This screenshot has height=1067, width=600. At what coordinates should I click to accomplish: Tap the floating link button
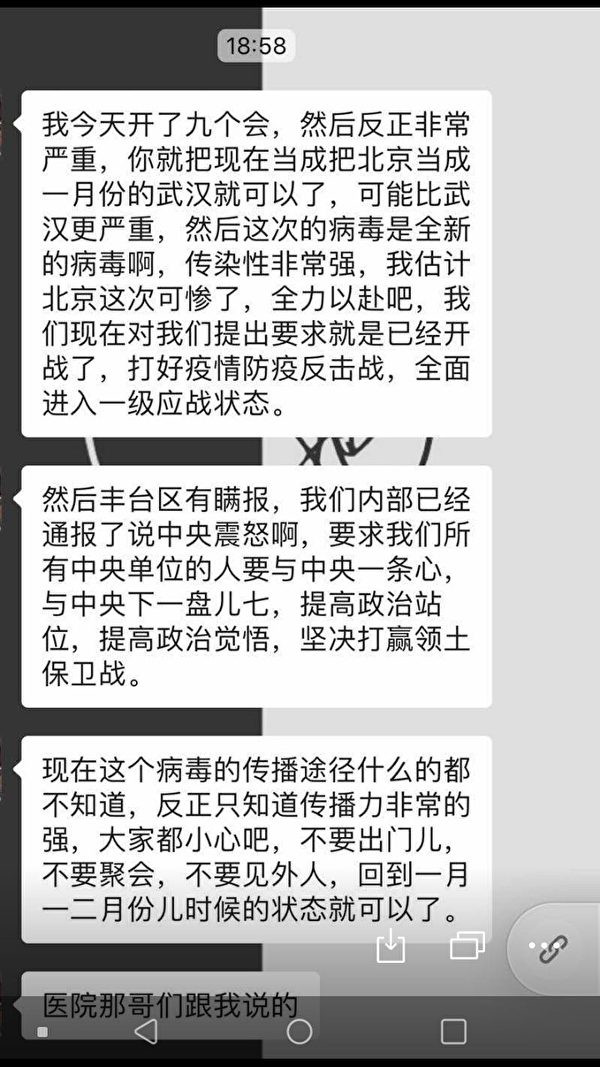pos(552,948)
